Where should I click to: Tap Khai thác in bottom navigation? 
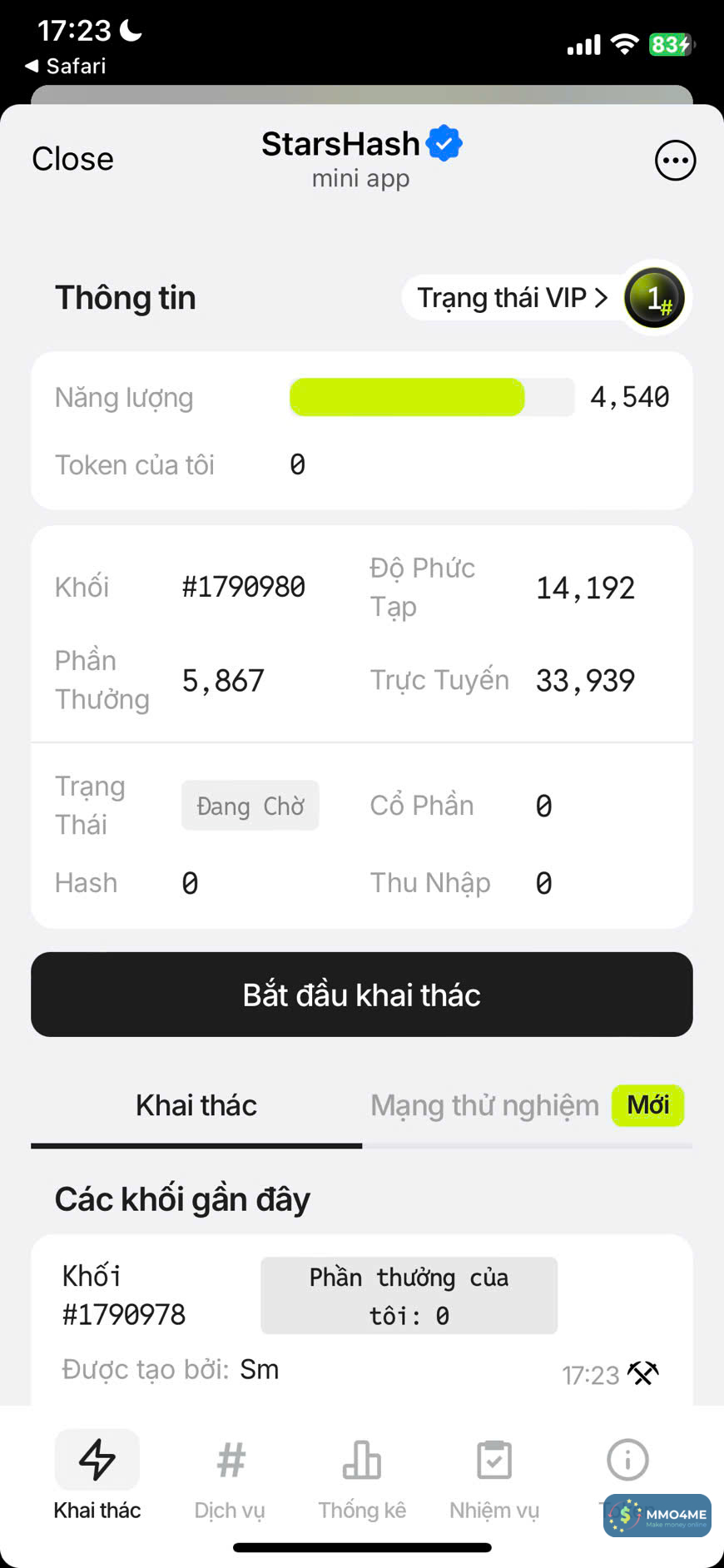tap(97, 1479)
